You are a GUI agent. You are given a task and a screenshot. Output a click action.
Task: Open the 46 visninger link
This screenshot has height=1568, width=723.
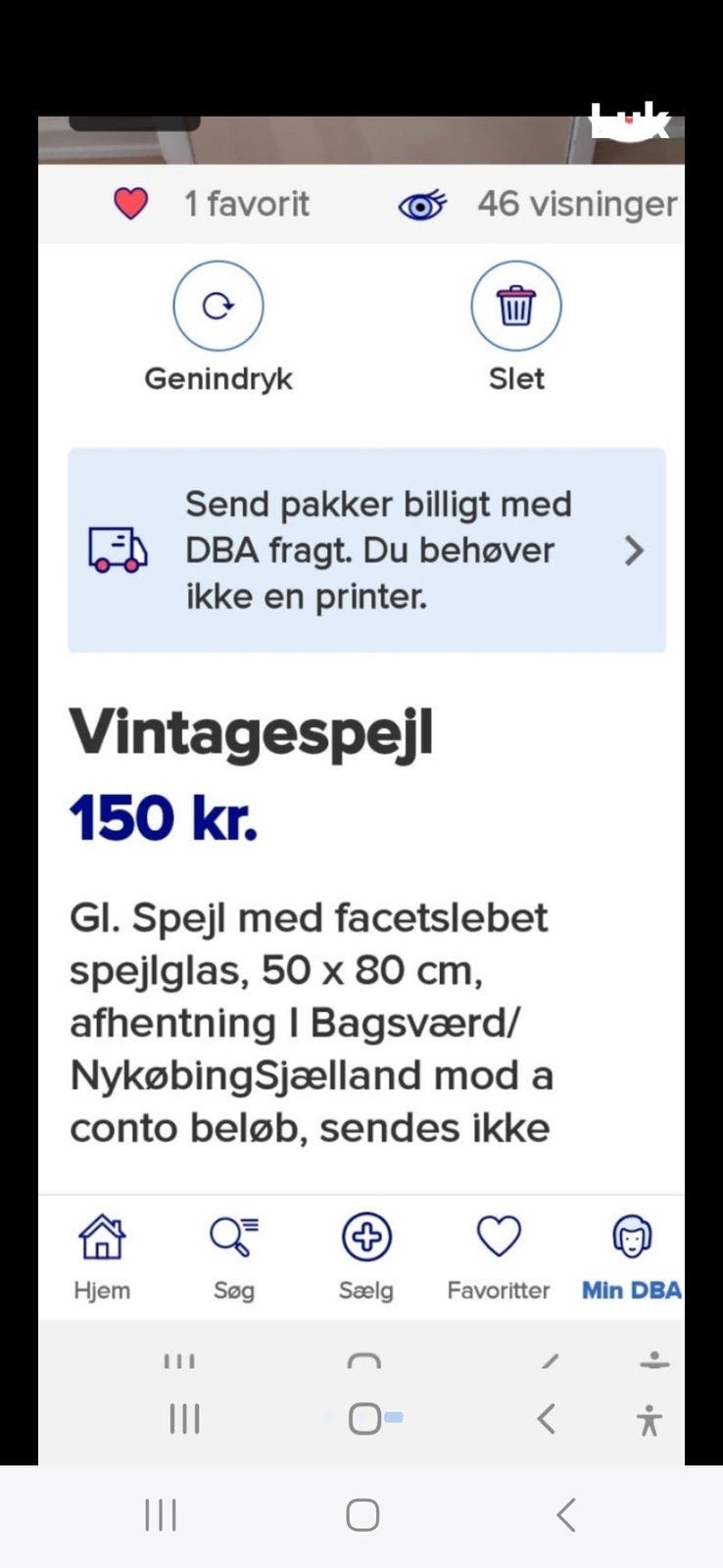pos(576,204)
